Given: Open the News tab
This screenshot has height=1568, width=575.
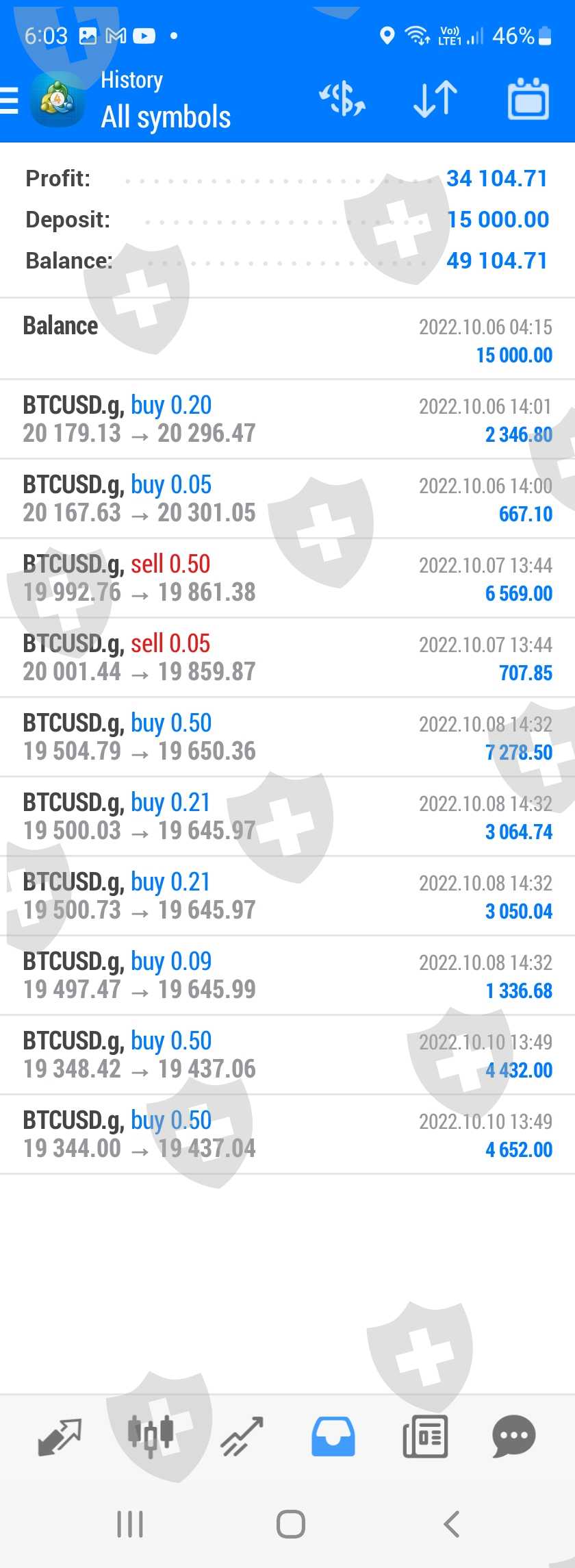Looking at the screenshot, I should pyautogui.click(x=425, y=1436).
